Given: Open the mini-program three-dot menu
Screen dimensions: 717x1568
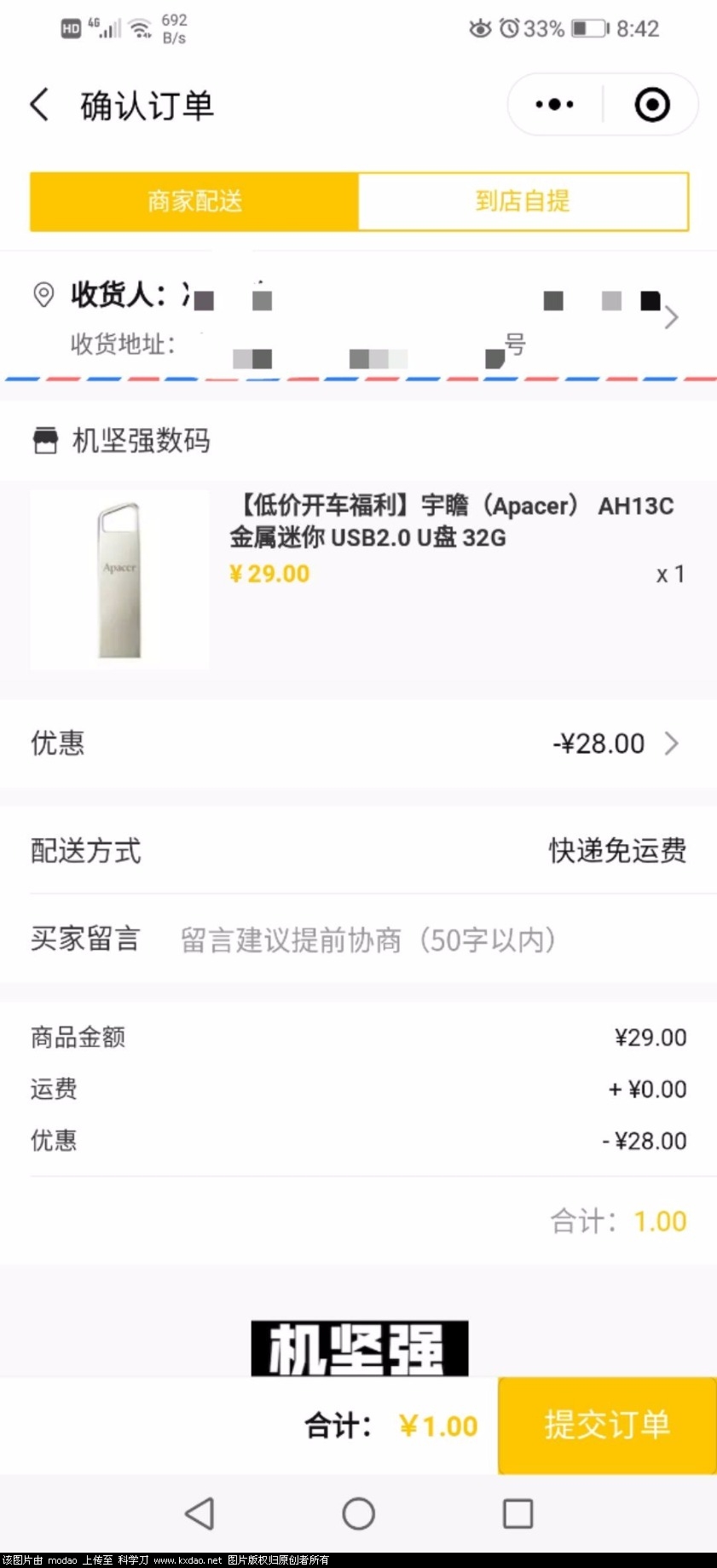Looking at the screenshot, I should (555, 105).
